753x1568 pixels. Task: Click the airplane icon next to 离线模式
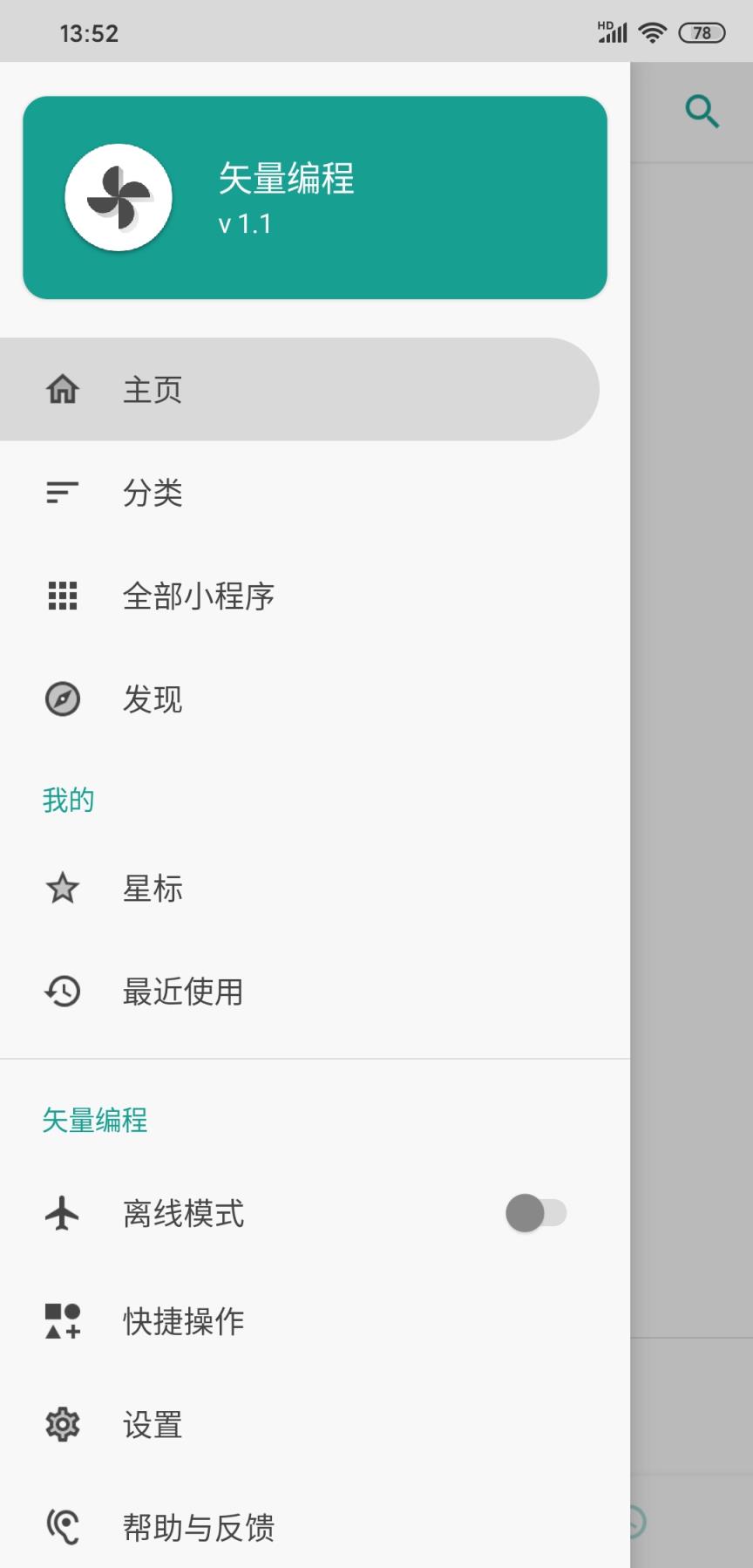(x=62, y=1211)
